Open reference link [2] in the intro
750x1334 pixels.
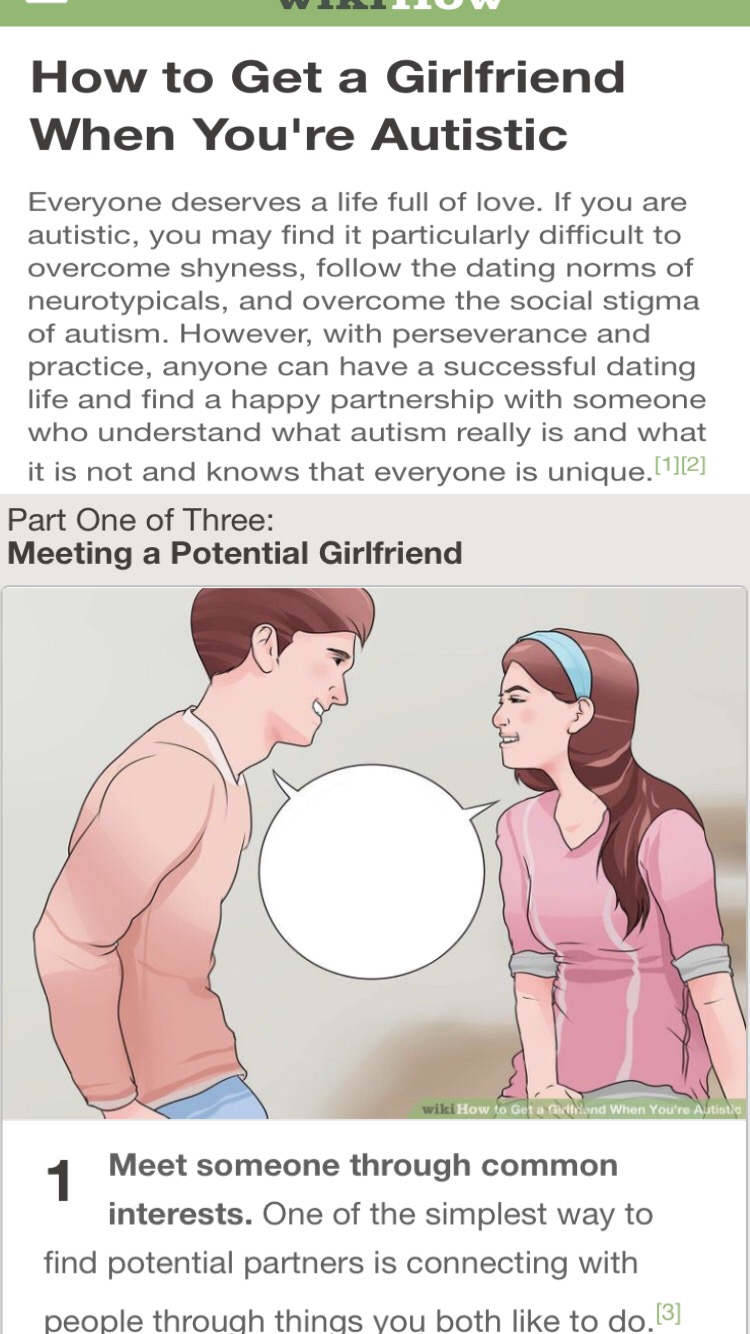pos(693,465)
